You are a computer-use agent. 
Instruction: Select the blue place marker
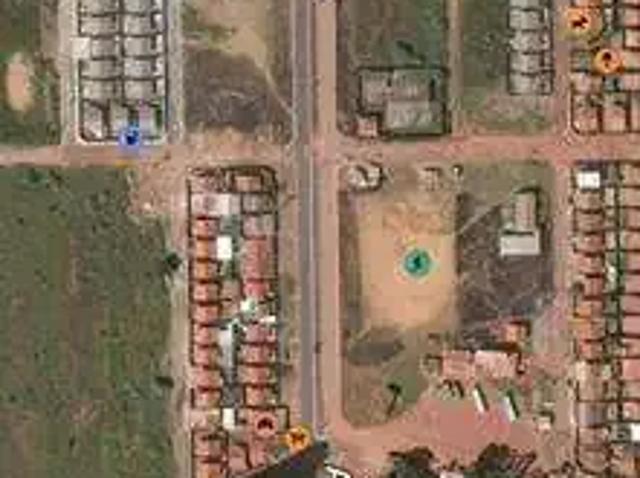pyautogui.click(x=129, y=139)
